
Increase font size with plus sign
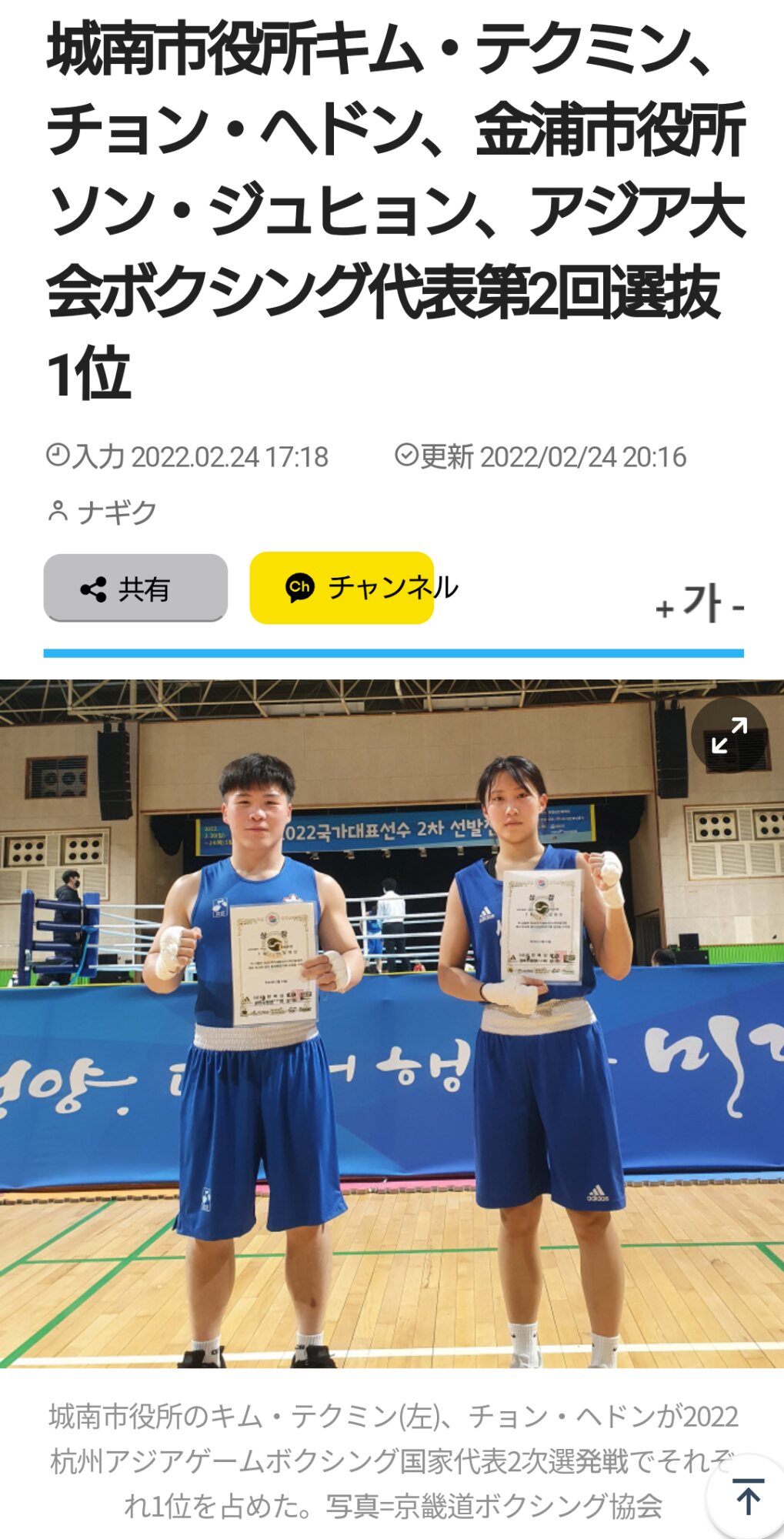pos(665,609)
